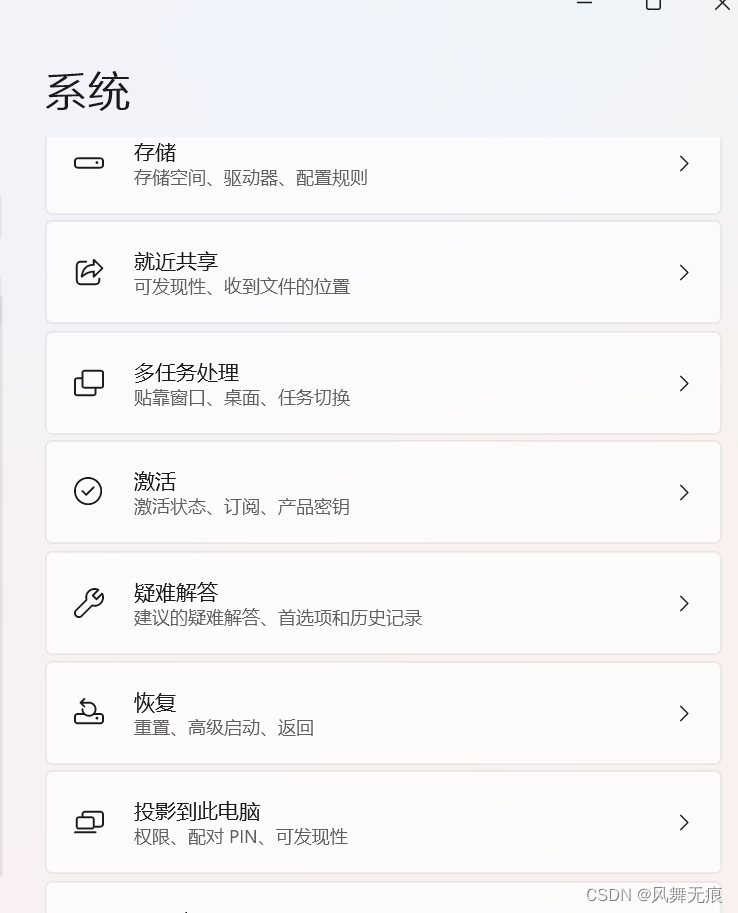Minimize the settings window
This screenshot has width=738, height=913.
pyautogui.click(x=585, y=5)
